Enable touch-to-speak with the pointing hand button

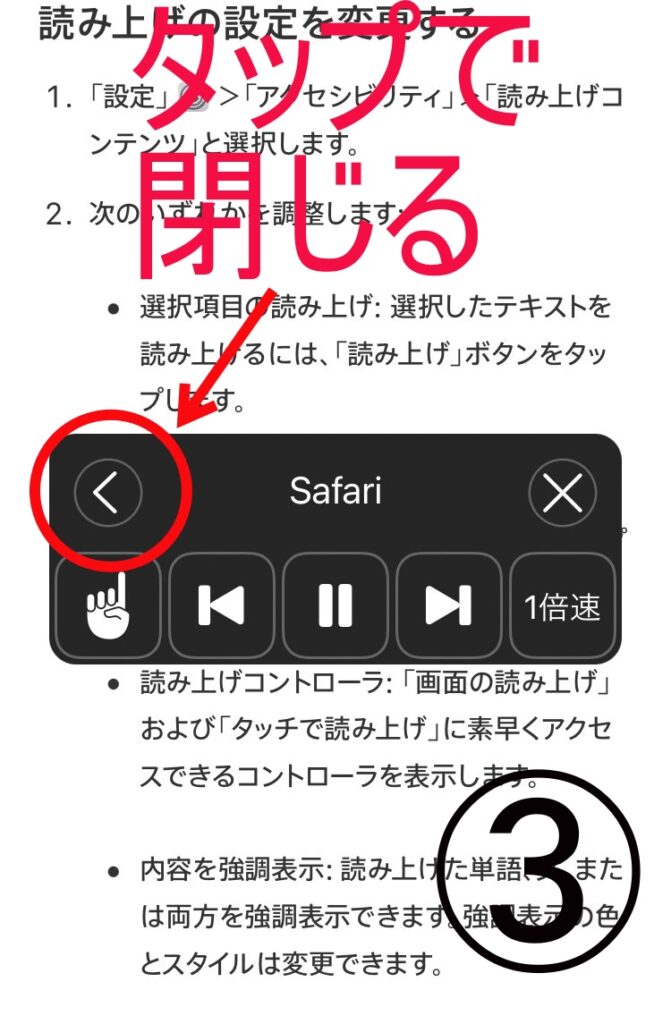click(108, 605)
